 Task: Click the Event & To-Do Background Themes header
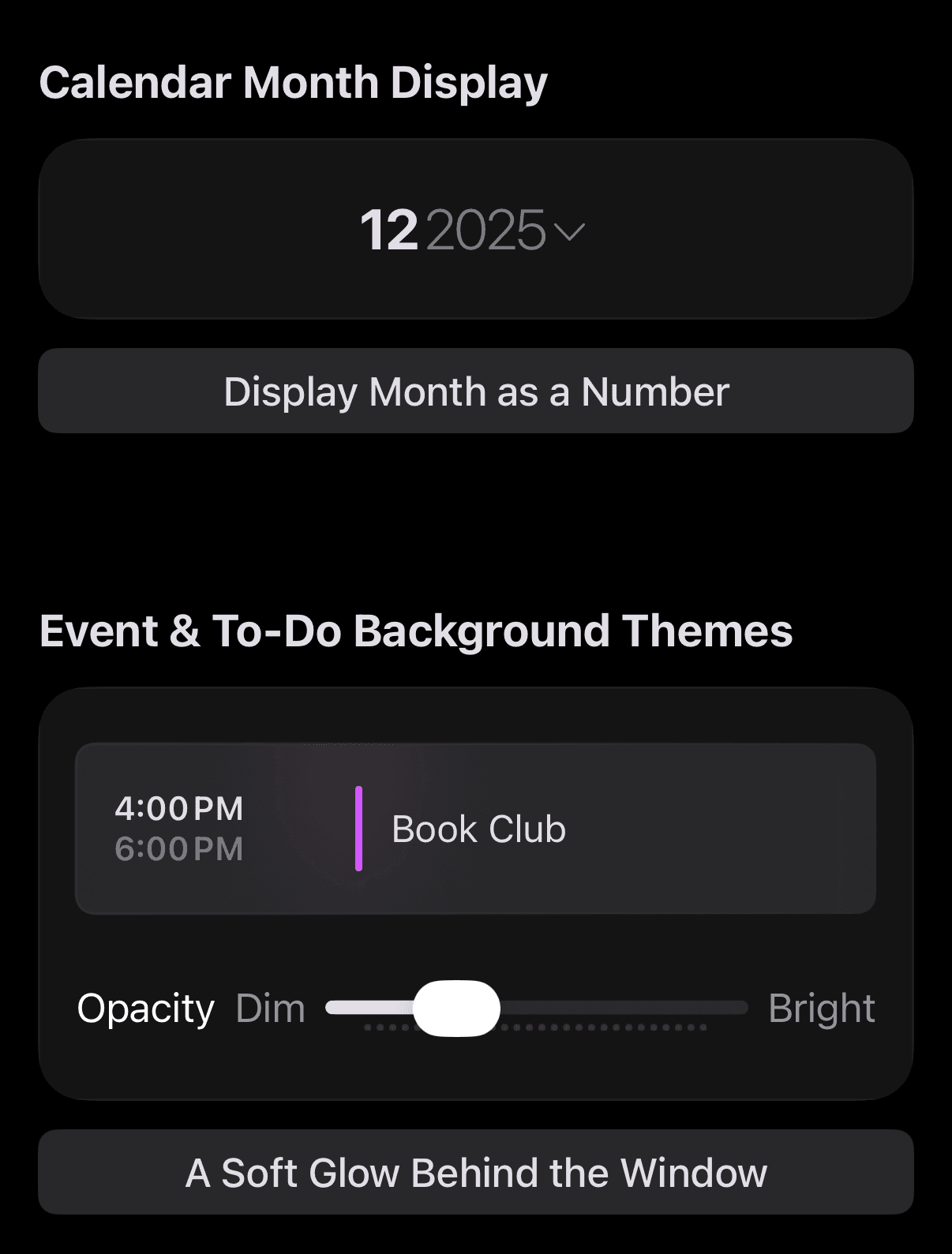click(x=418, y=631)
